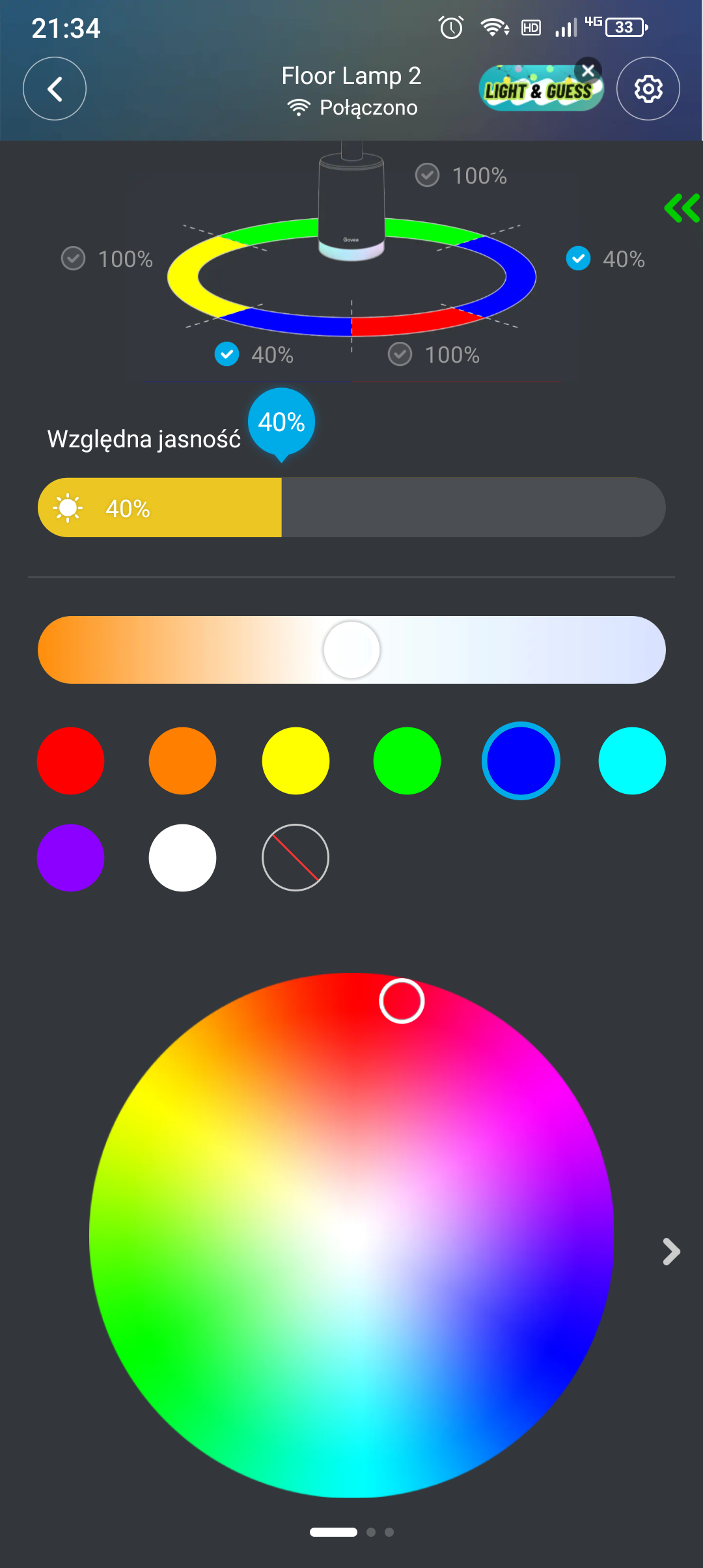Tap the no-color crossed-out swatch
703x1568 pixels.
coord(296,858)
